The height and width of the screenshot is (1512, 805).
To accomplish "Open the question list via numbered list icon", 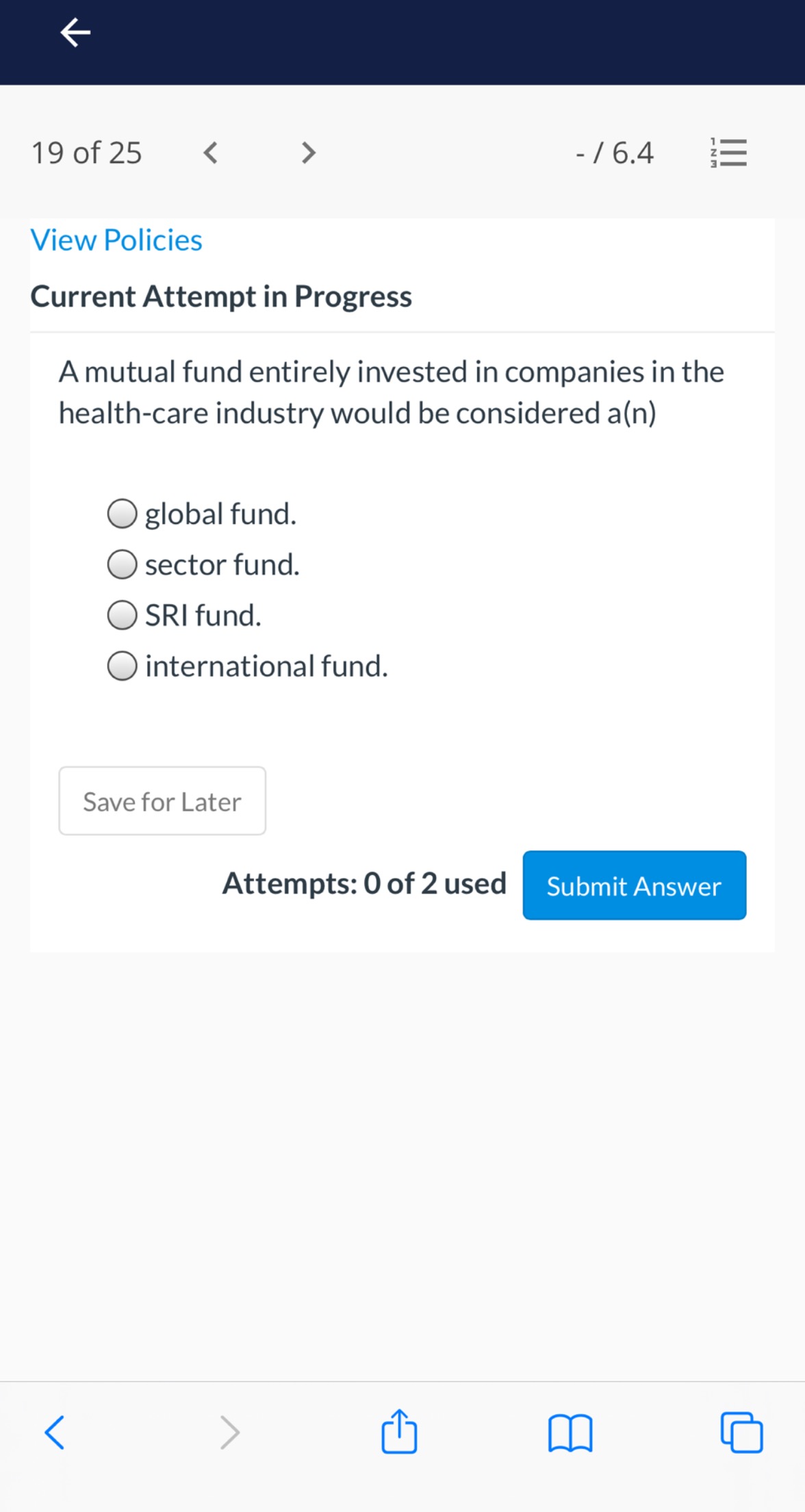I will point(728,153).
